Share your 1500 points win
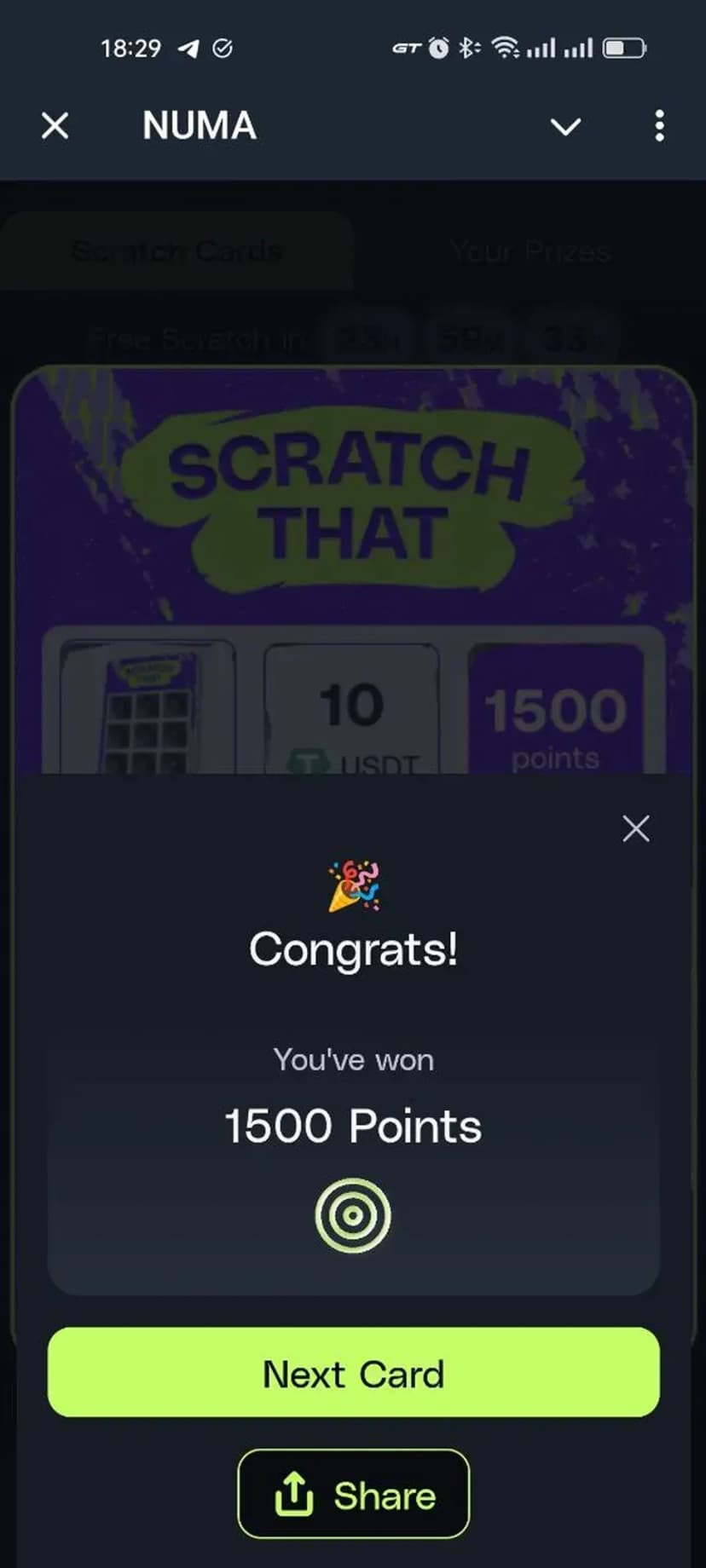706x1568 pixels. 353,1496
